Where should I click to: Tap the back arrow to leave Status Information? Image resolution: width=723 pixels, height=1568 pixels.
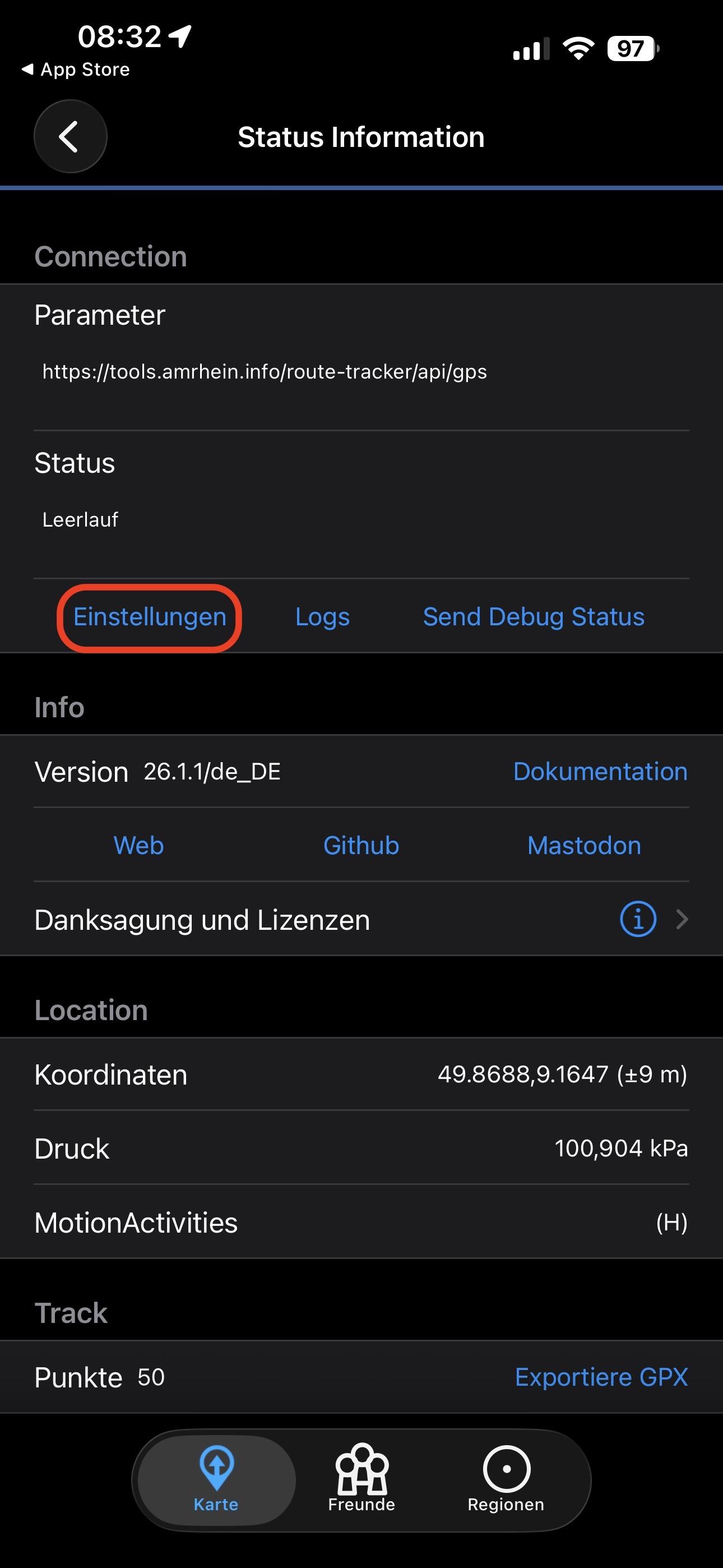(70, 136)
